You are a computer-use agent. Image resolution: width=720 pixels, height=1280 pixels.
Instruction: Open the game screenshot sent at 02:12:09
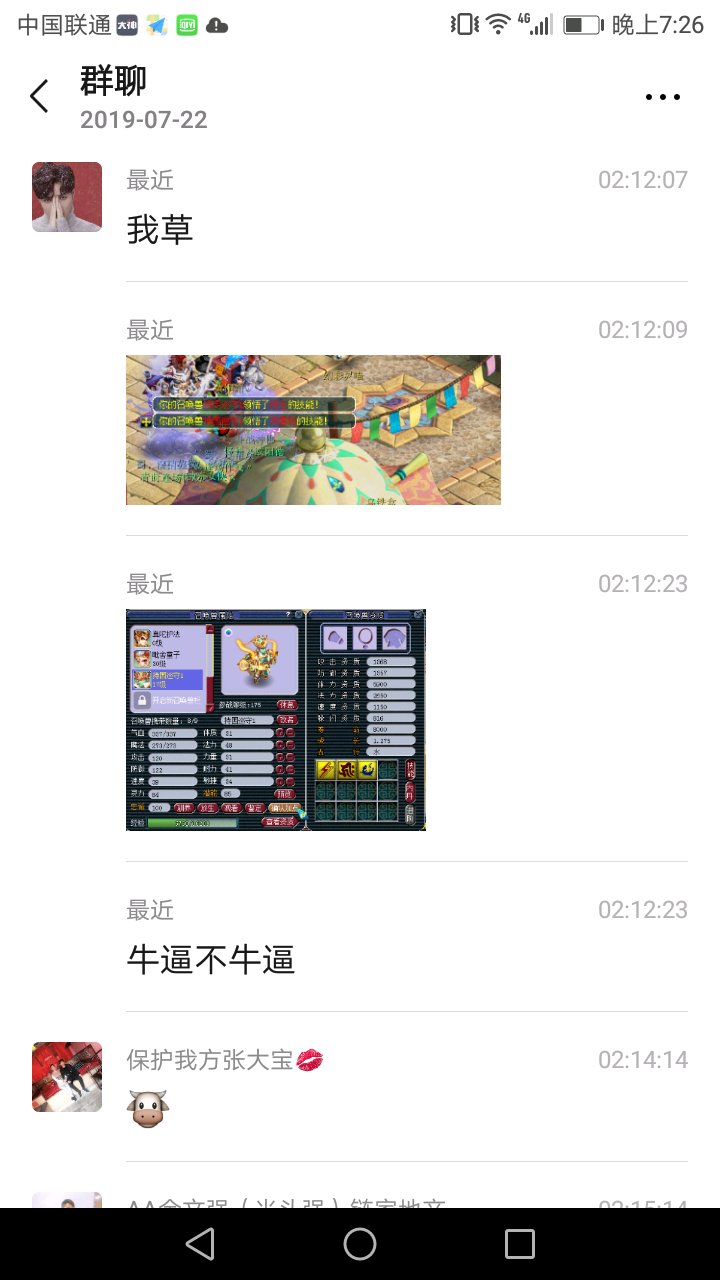[x=313, y=430]
